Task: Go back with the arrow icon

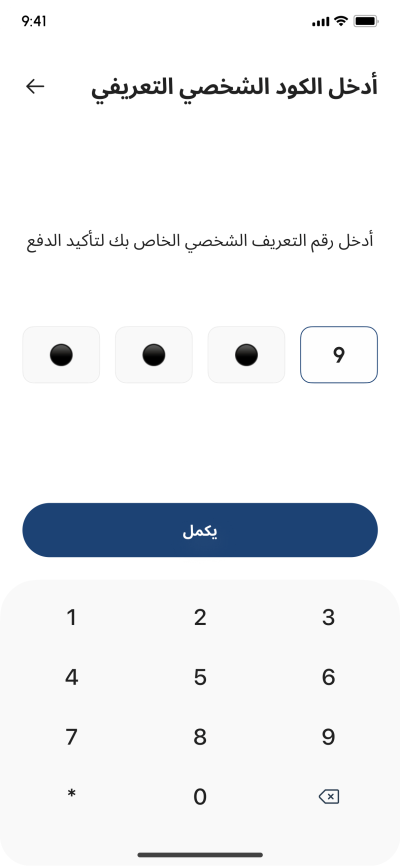Action: [x=35, y=86]
